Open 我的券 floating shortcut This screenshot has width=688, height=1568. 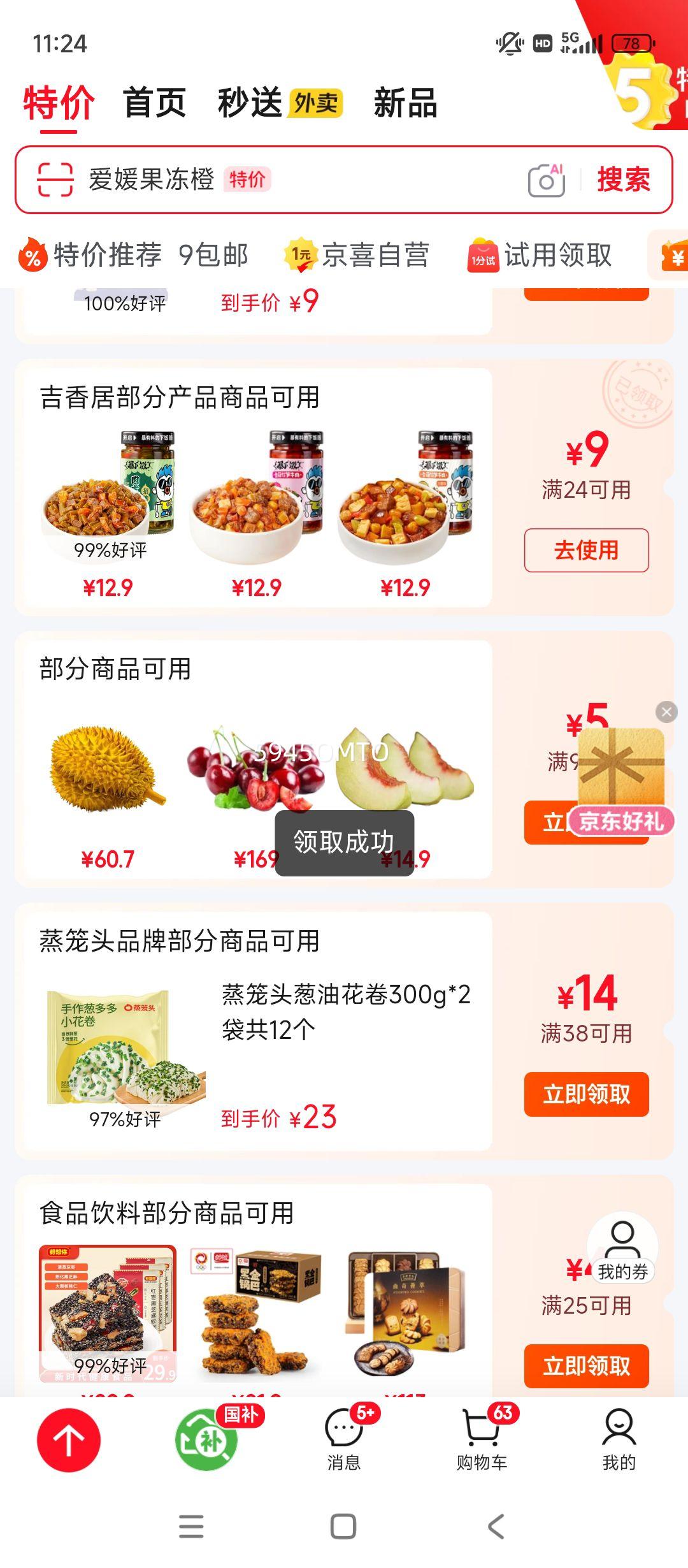tap(622, 1249)
